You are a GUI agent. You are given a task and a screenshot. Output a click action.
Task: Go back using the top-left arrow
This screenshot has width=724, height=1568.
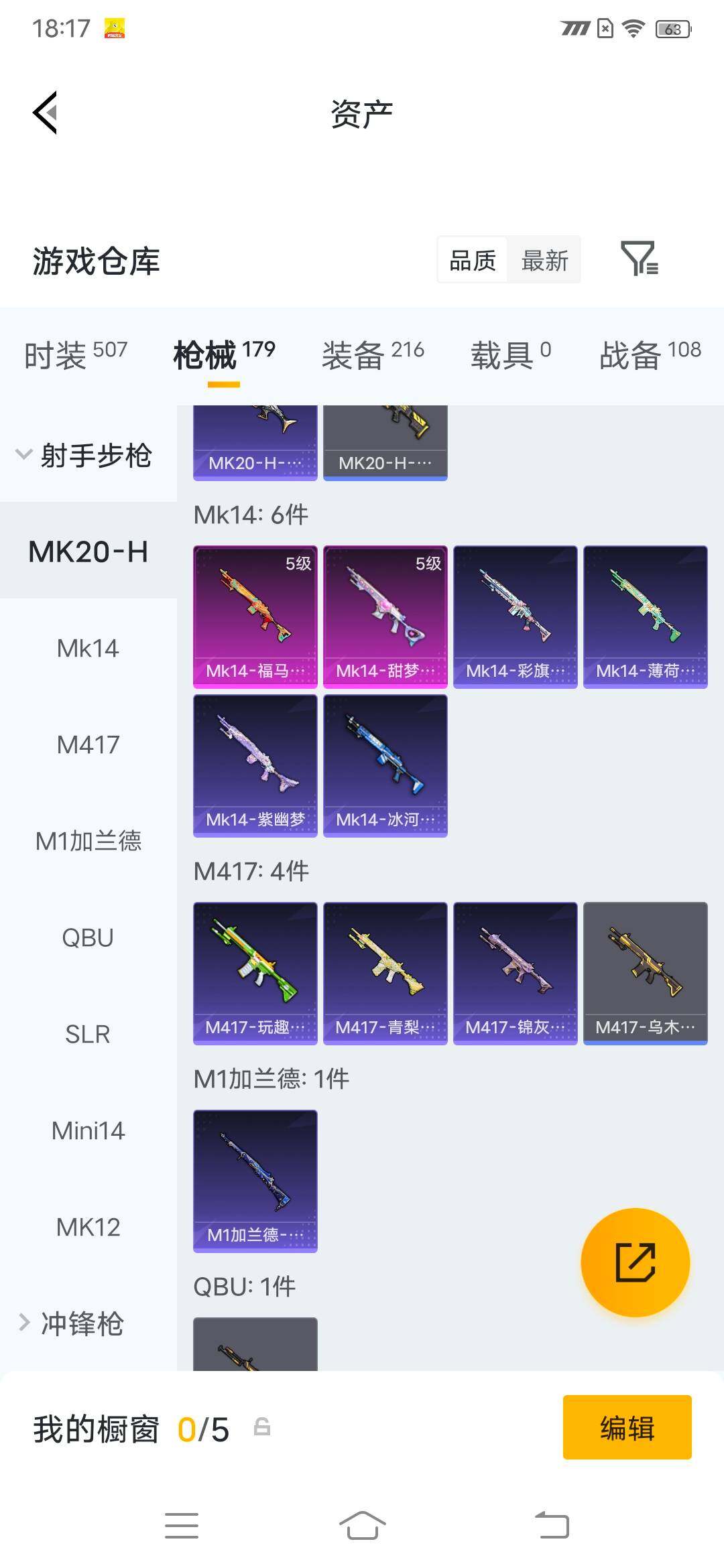pos(45,113)
